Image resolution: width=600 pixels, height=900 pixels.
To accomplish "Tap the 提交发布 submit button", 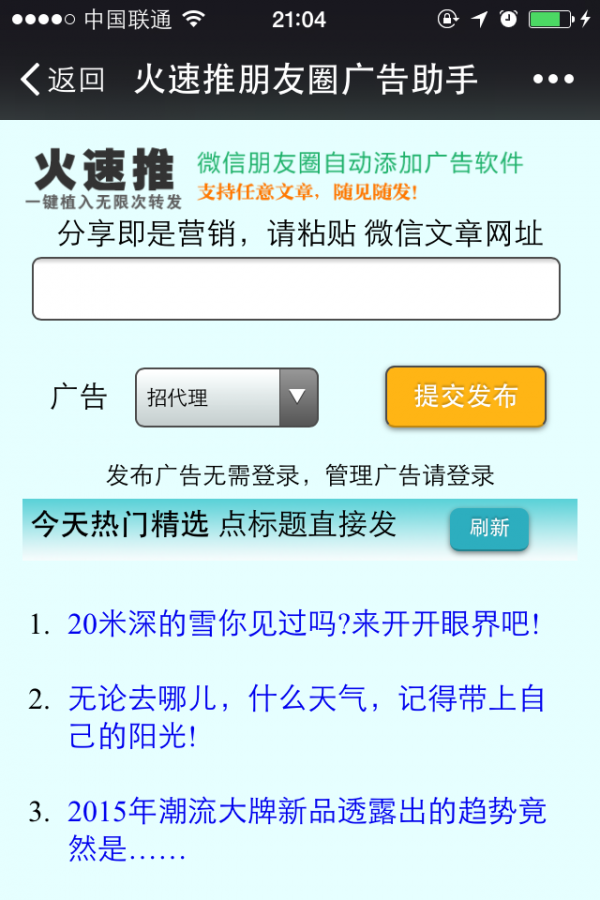I will click(x=466, y=397).
